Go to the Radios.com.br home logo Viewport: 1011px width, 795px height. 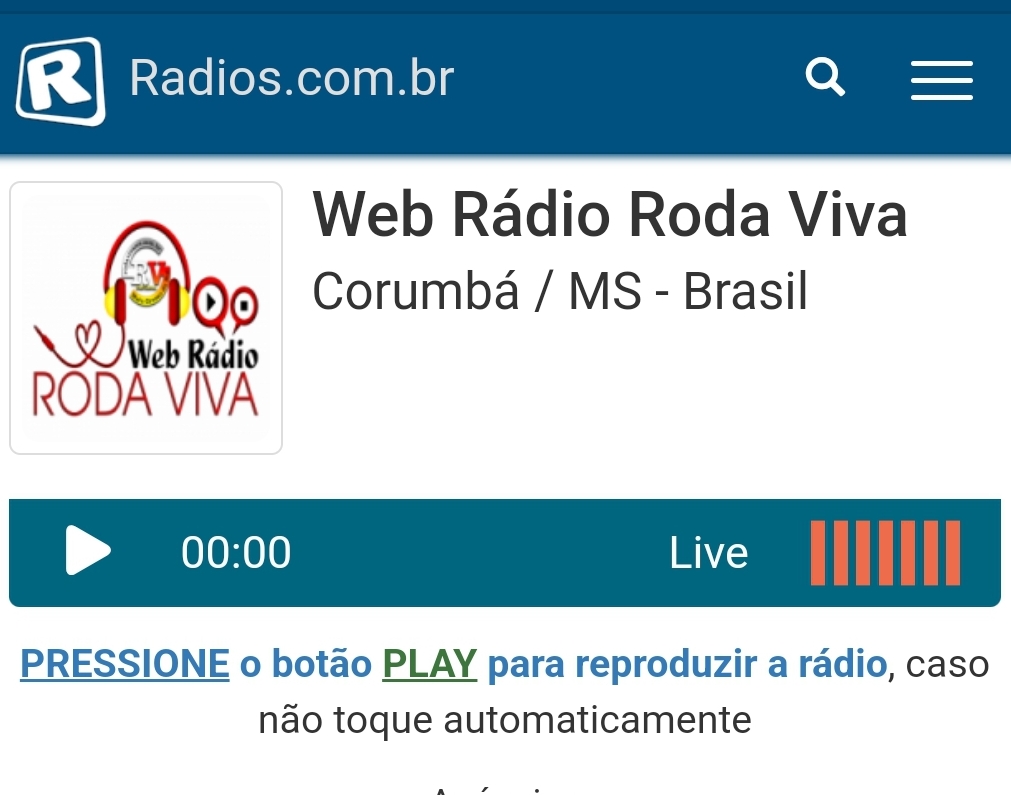click(61, 80)
